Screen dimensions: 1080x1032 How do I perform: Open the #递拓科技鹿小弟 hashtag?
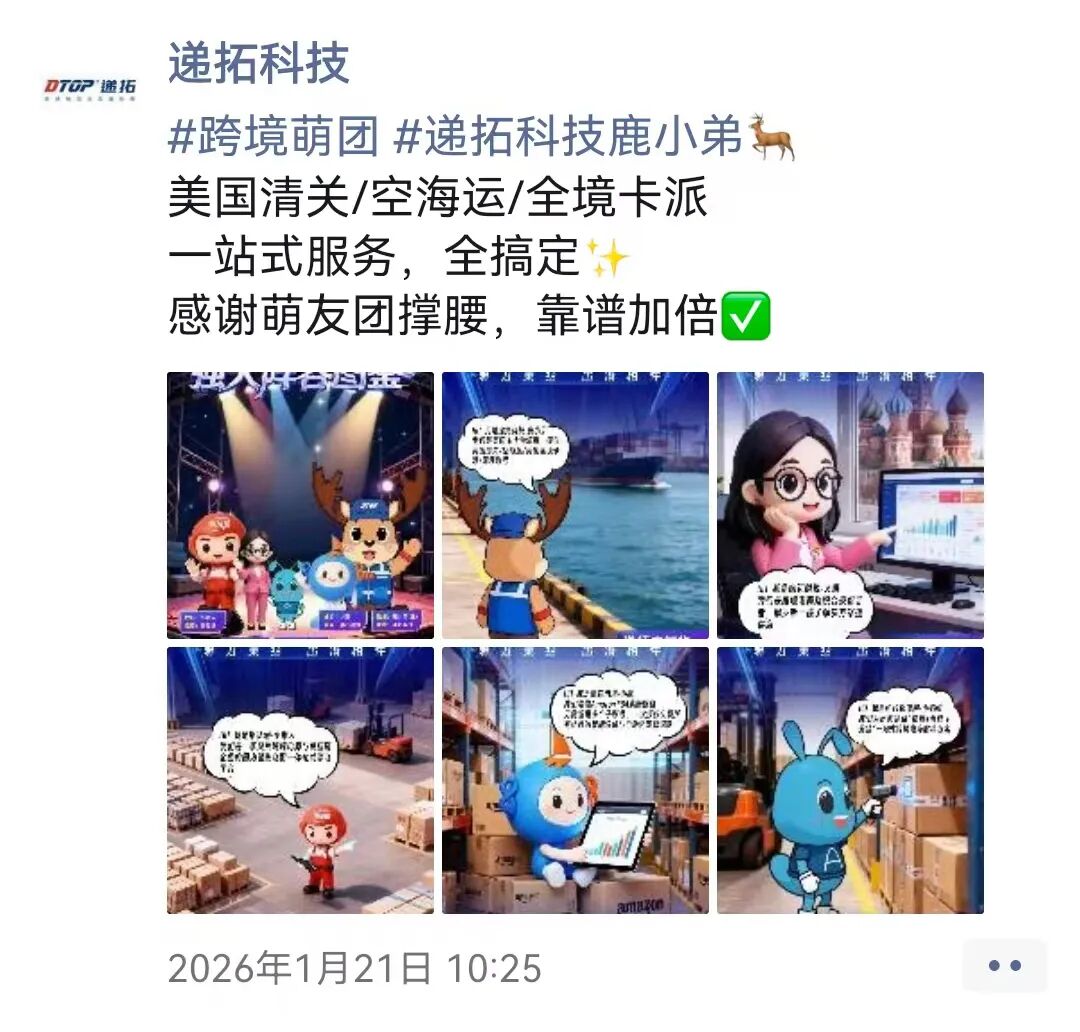(x=568, y=137)
